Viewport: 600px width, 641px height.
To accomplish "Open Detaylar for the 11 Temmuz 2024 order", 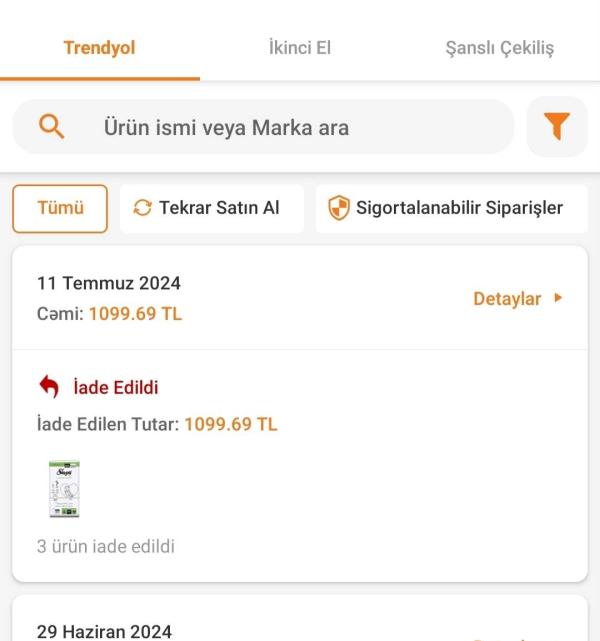I will coord(517,299).
